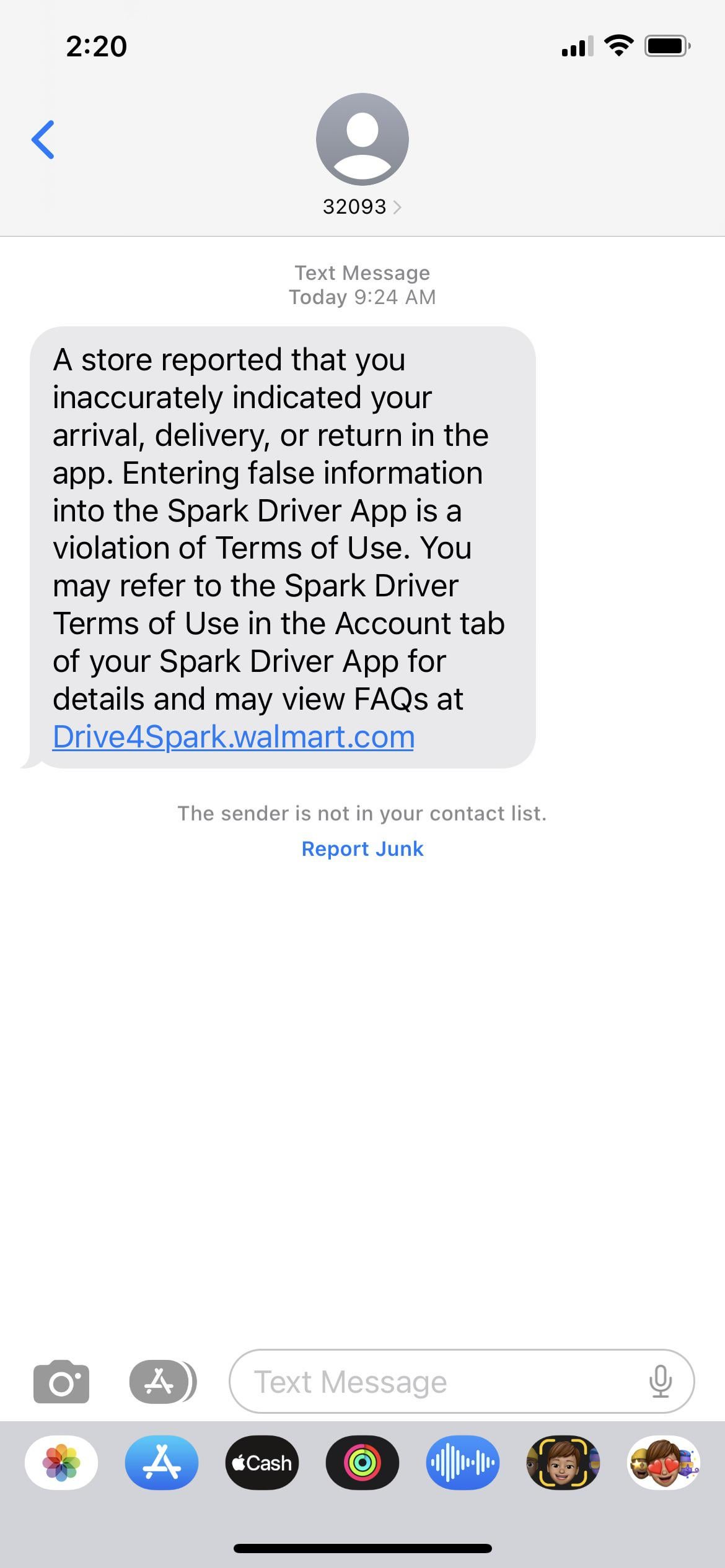Open the Memoji camera app
Image resolution: width=725 pixels, height=1568 pixels.
pos(563,1463)
